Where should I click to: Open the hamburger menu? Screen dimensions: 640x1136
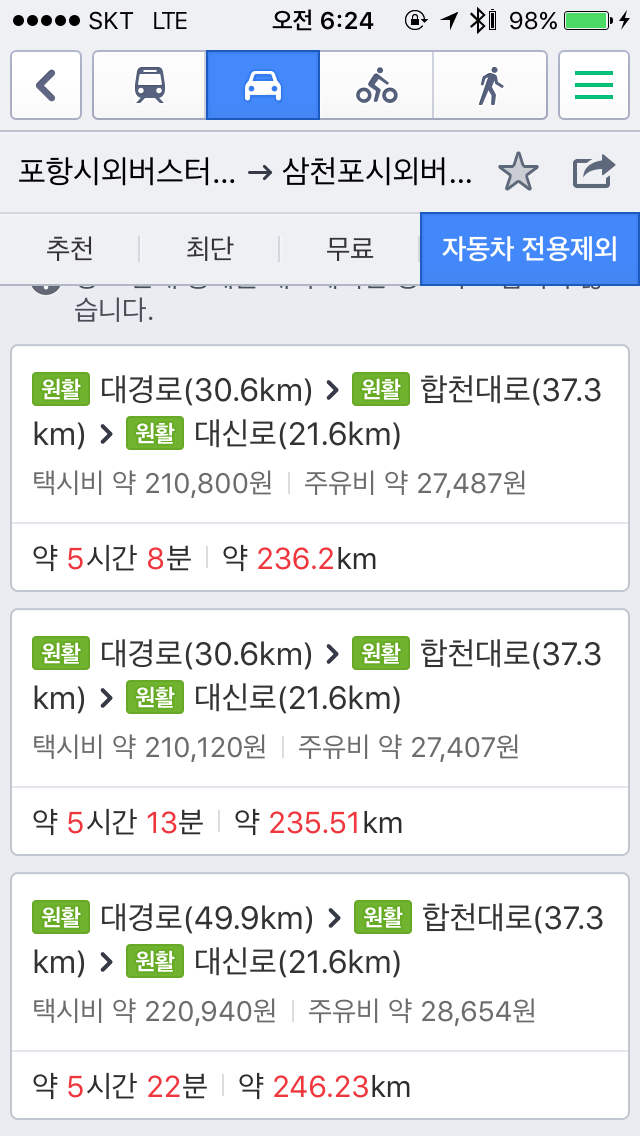click(x=593, y=85)
